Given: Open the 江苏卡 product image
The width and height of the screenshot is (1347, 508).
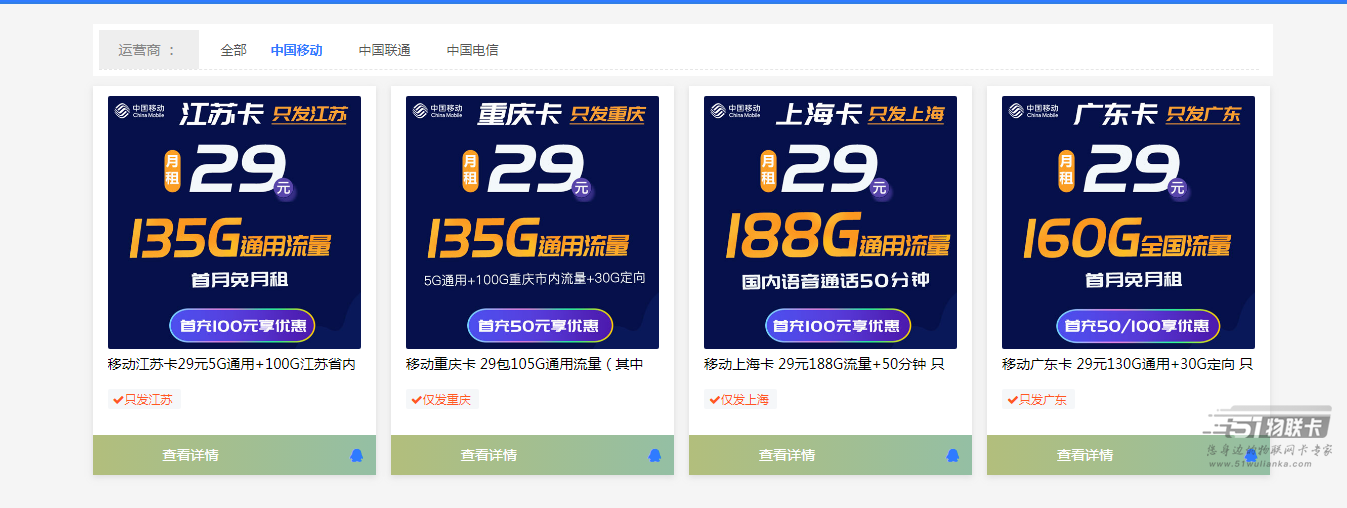Looking at the screenshot, I should [234, 222].
